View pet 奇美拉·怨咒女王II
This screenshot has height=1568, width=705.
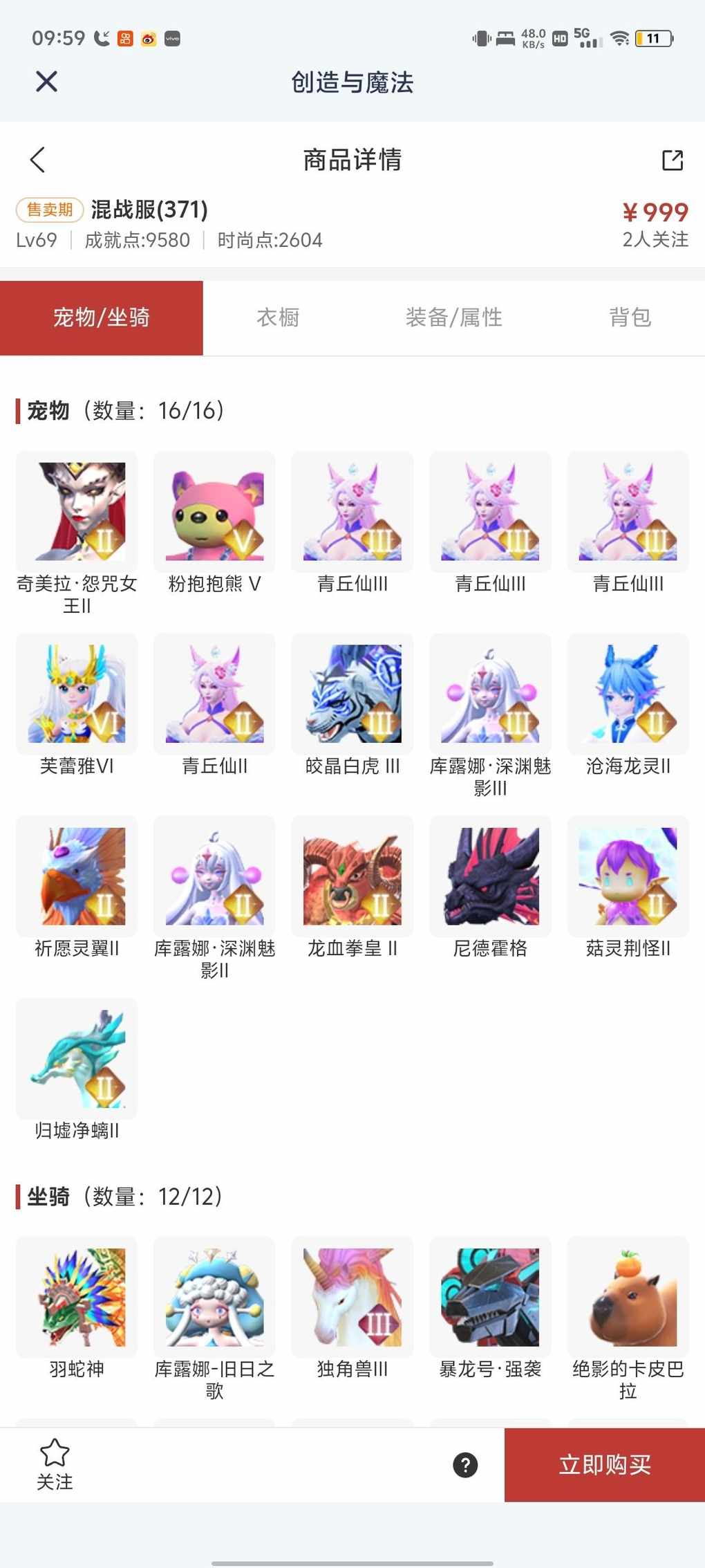coord(77,512)
